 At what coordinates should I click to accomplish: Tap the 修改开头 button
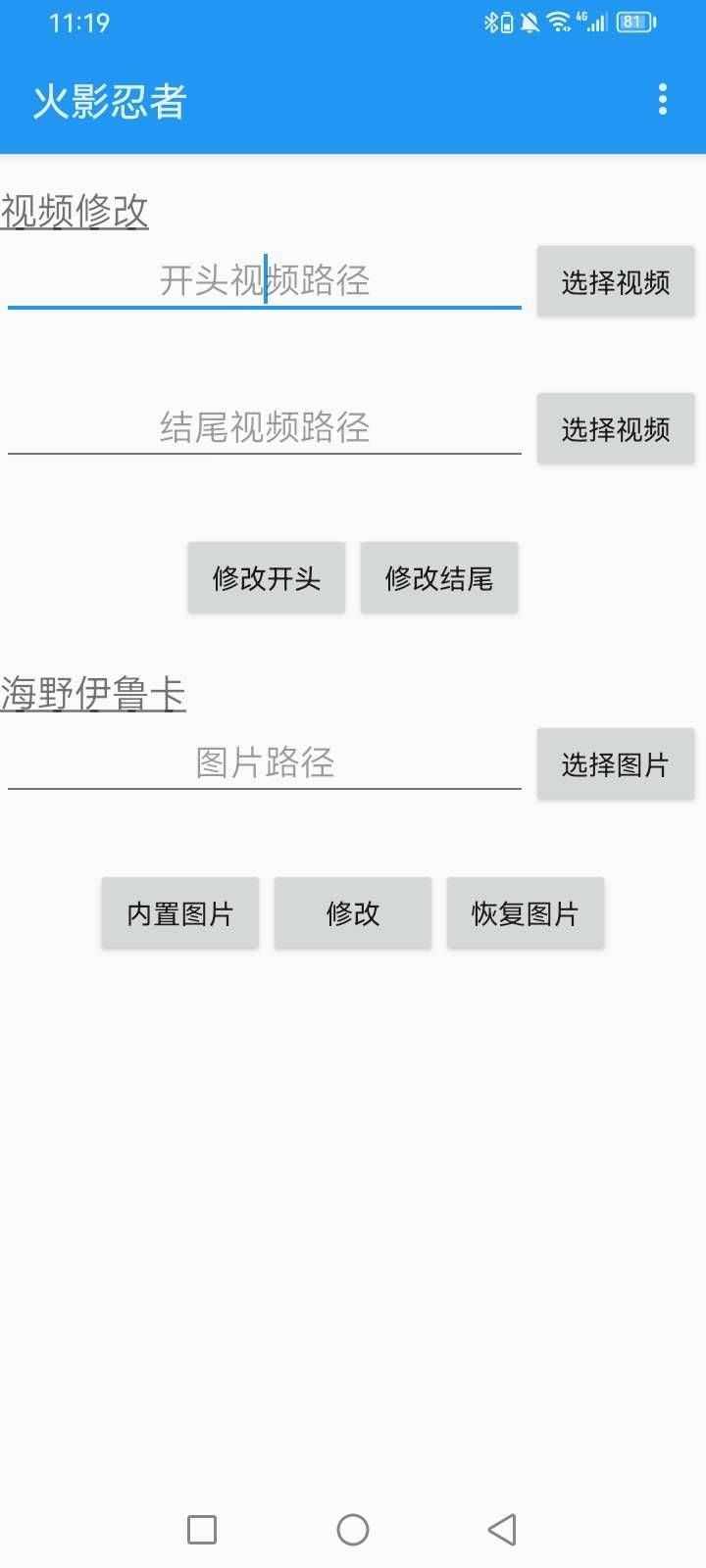tap(267, 578)
